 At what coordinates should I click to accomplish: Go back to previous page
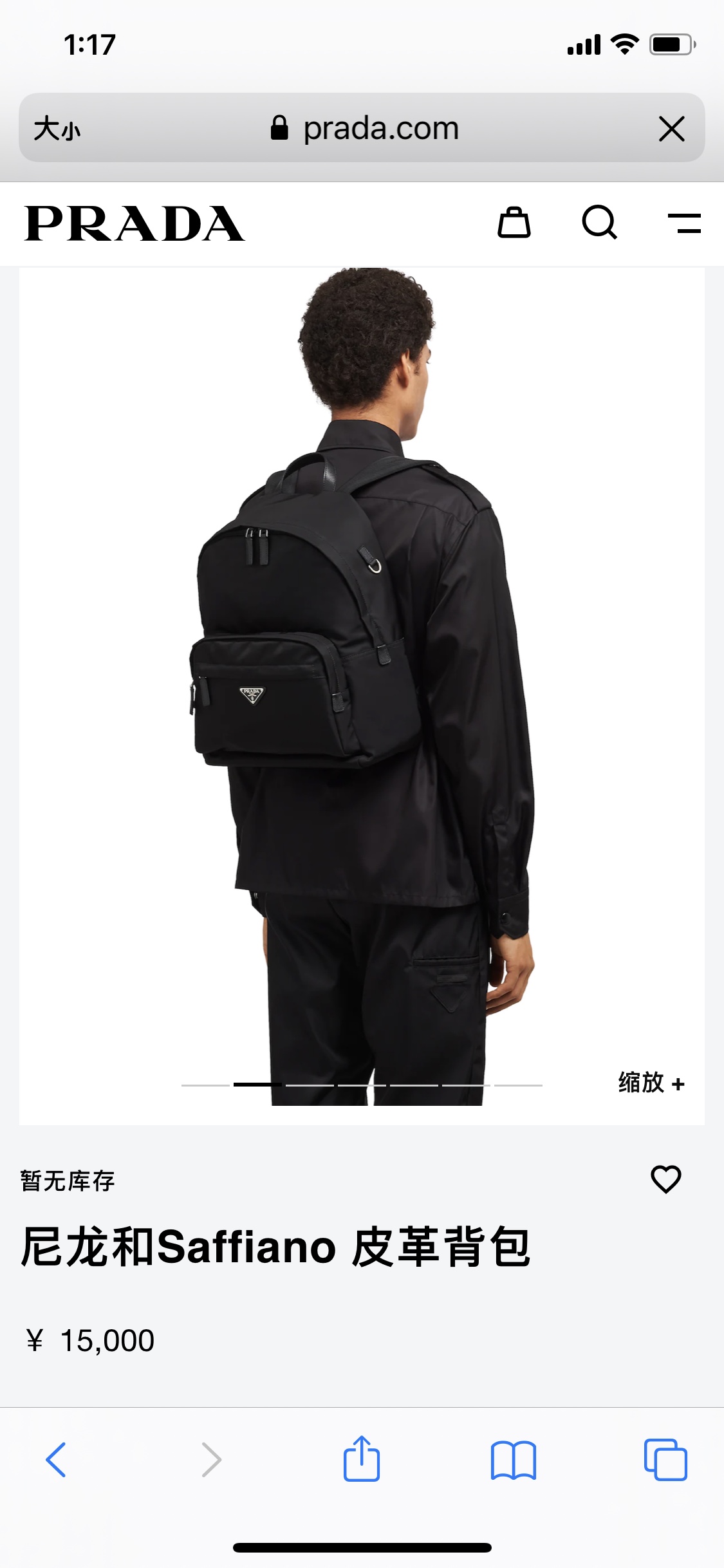pos(56,1460)
